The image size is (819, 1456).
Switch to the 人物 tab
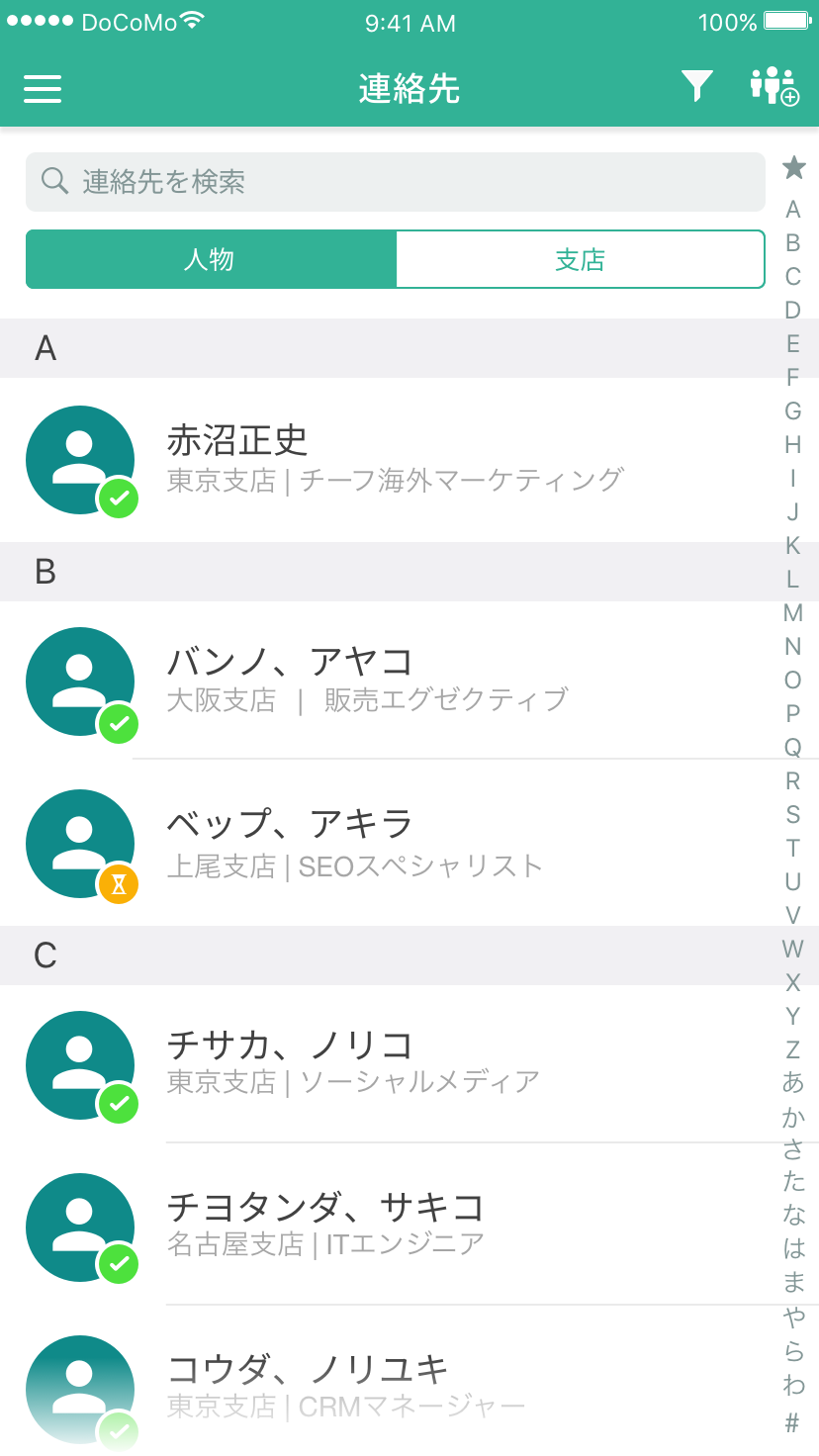pyautogui.click(x=211, y=260)
